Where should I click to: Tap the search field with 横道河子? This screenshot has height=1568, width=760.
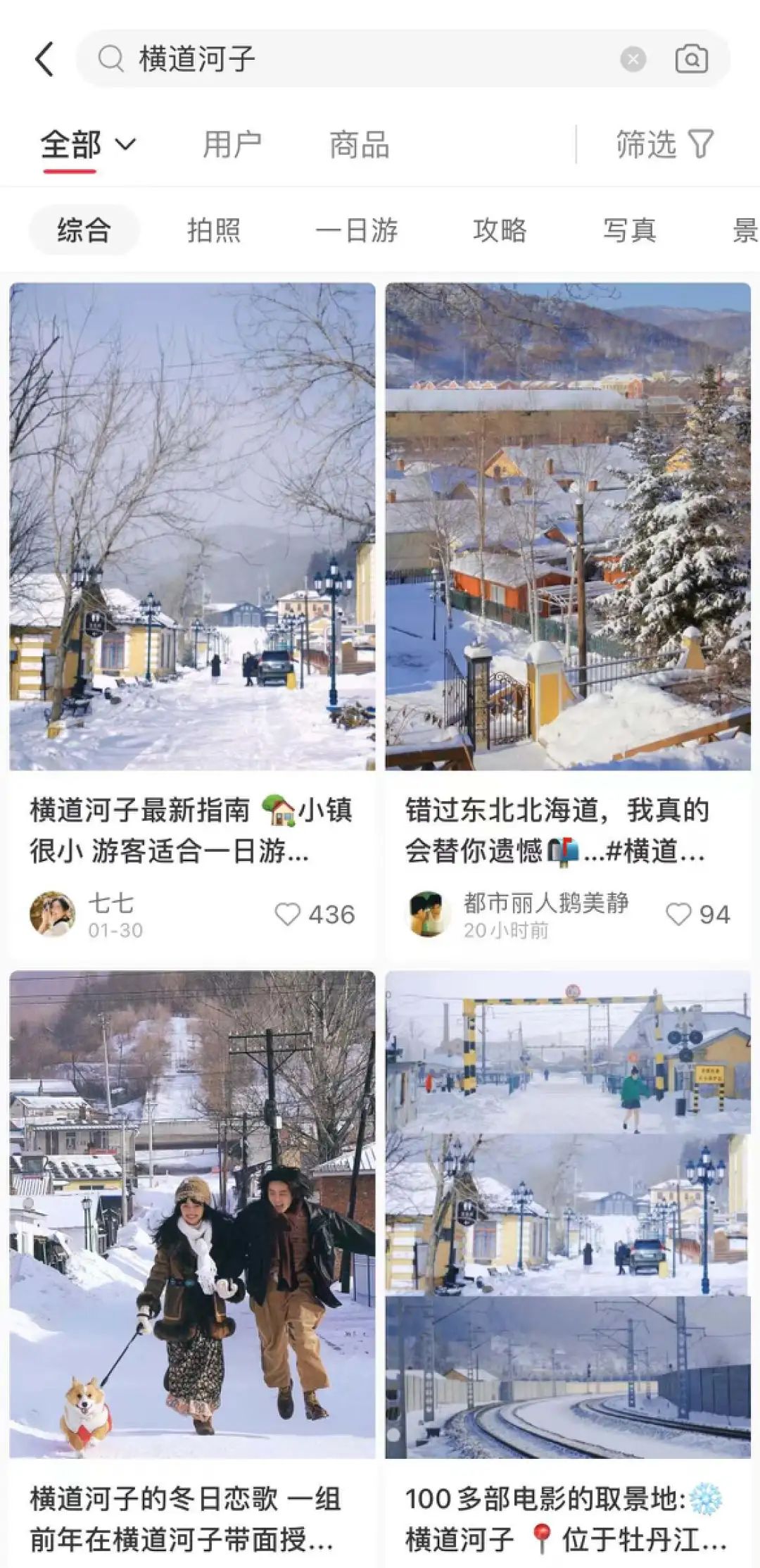point(352,58)
